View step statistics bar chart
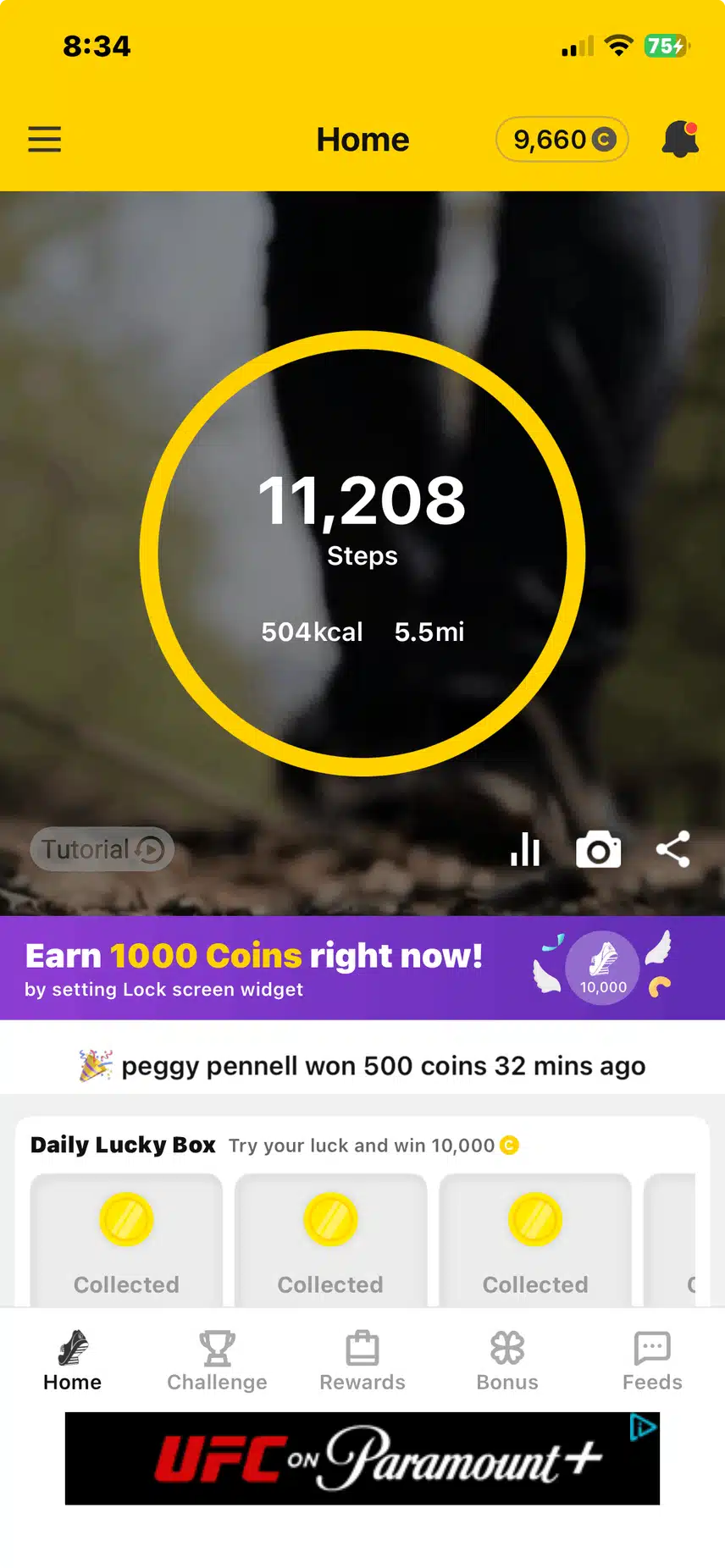This screenshot has height=1568, width=725. (x=525, y=849)
